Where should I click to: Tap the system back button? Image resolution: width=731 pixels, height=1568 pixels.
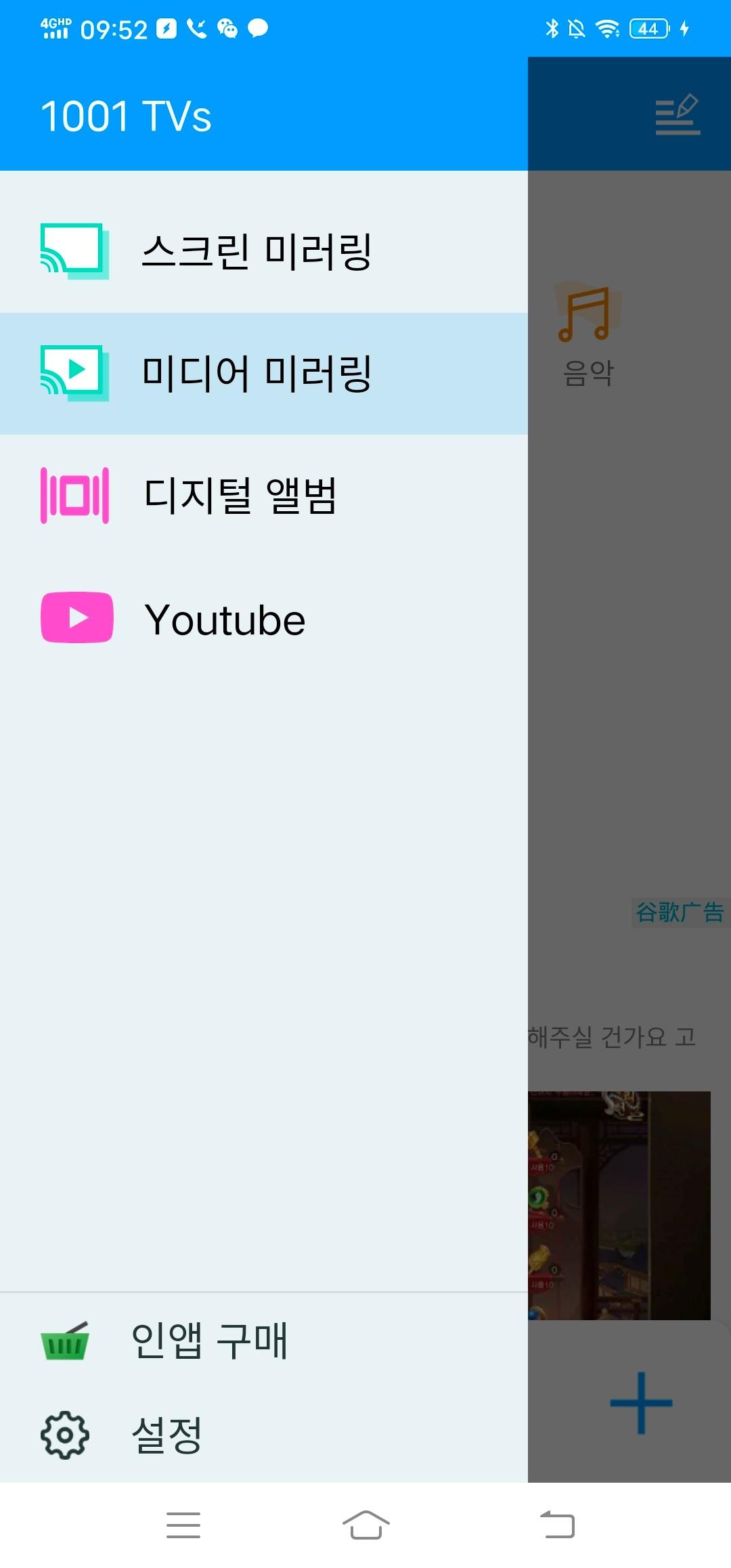(556, 1525)
